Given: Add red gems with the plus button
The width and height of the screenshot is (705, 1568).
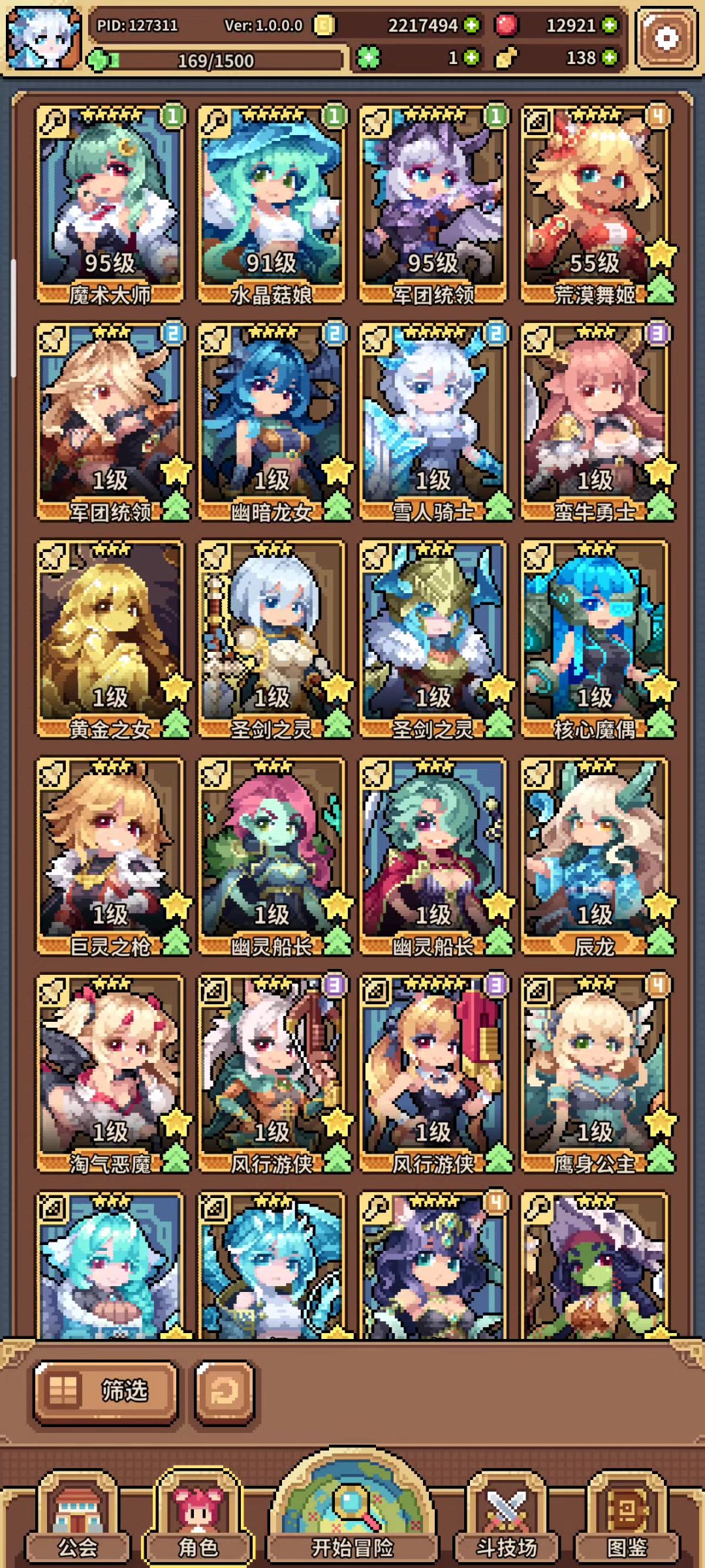Looking at the screenshot, I should coord(609,25).
